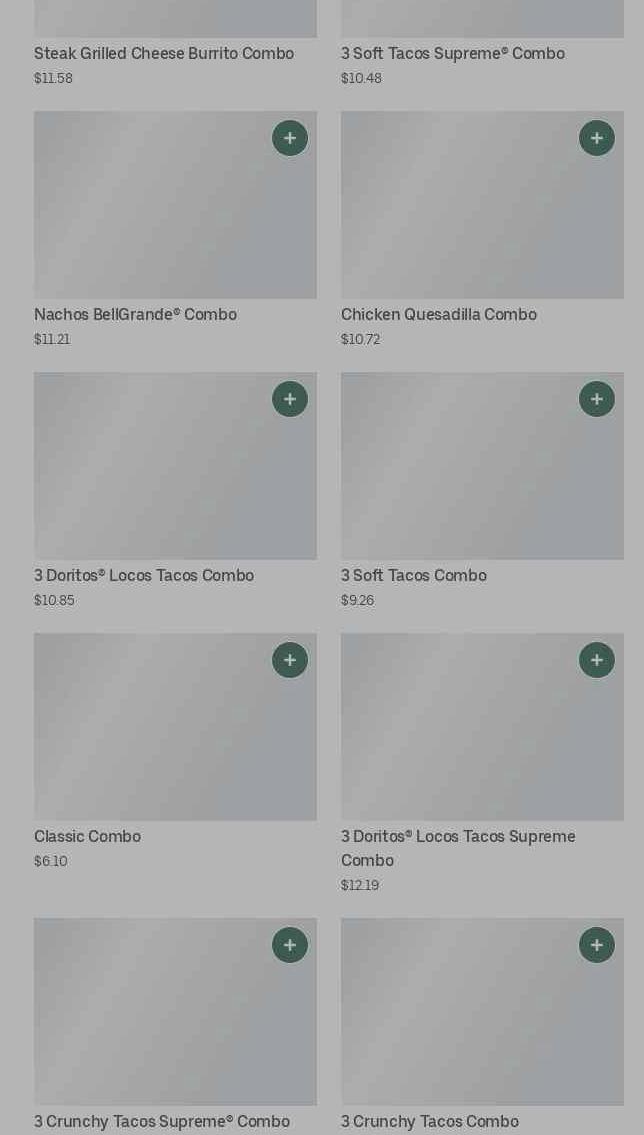Add 3 Doritos Locos Tacos Supreme Combo
Viewport: 644px width, 1135px height.
[597, 660]
